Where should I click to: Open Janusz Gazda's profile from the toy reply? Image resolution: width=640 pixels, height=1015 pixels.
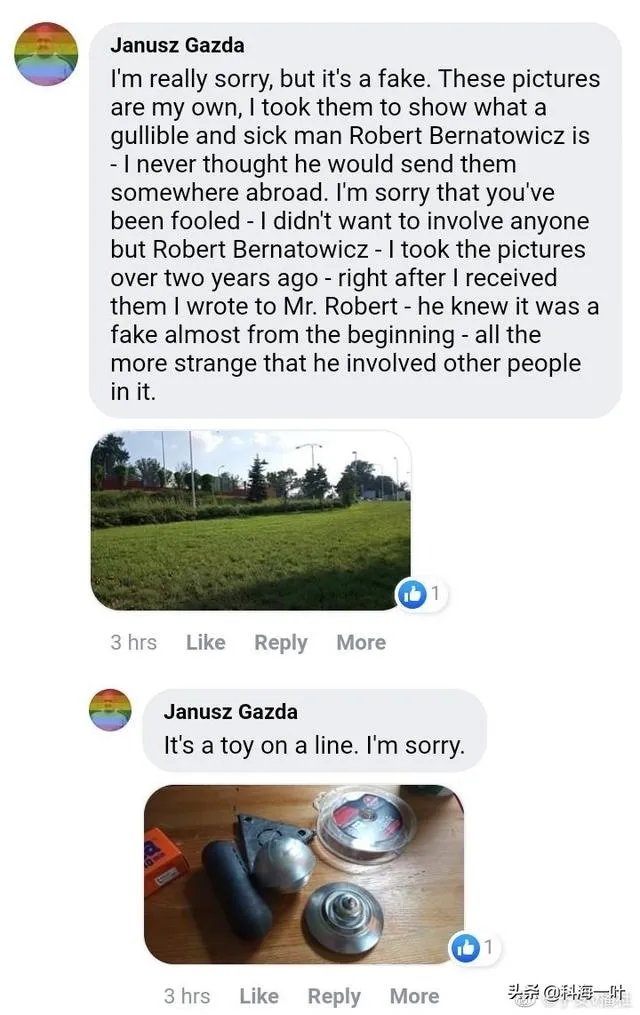tap(230, 712)
